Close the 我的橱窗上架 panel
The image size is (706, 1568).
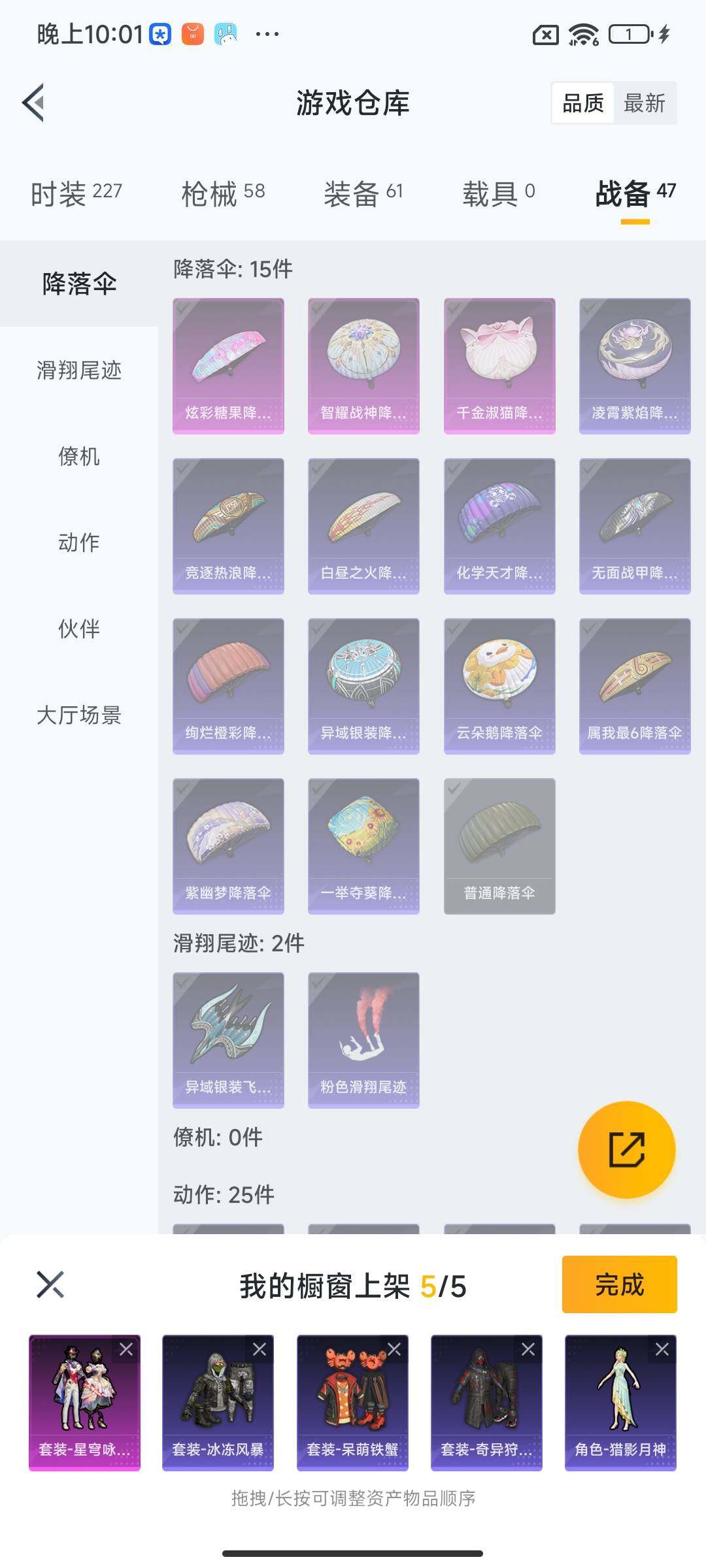point(50,1284)
